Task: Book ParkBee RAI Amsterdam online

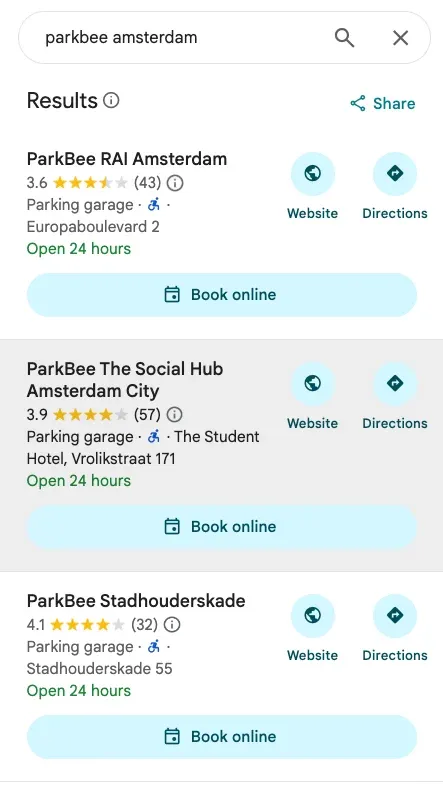Action: [x=222, y=295]
